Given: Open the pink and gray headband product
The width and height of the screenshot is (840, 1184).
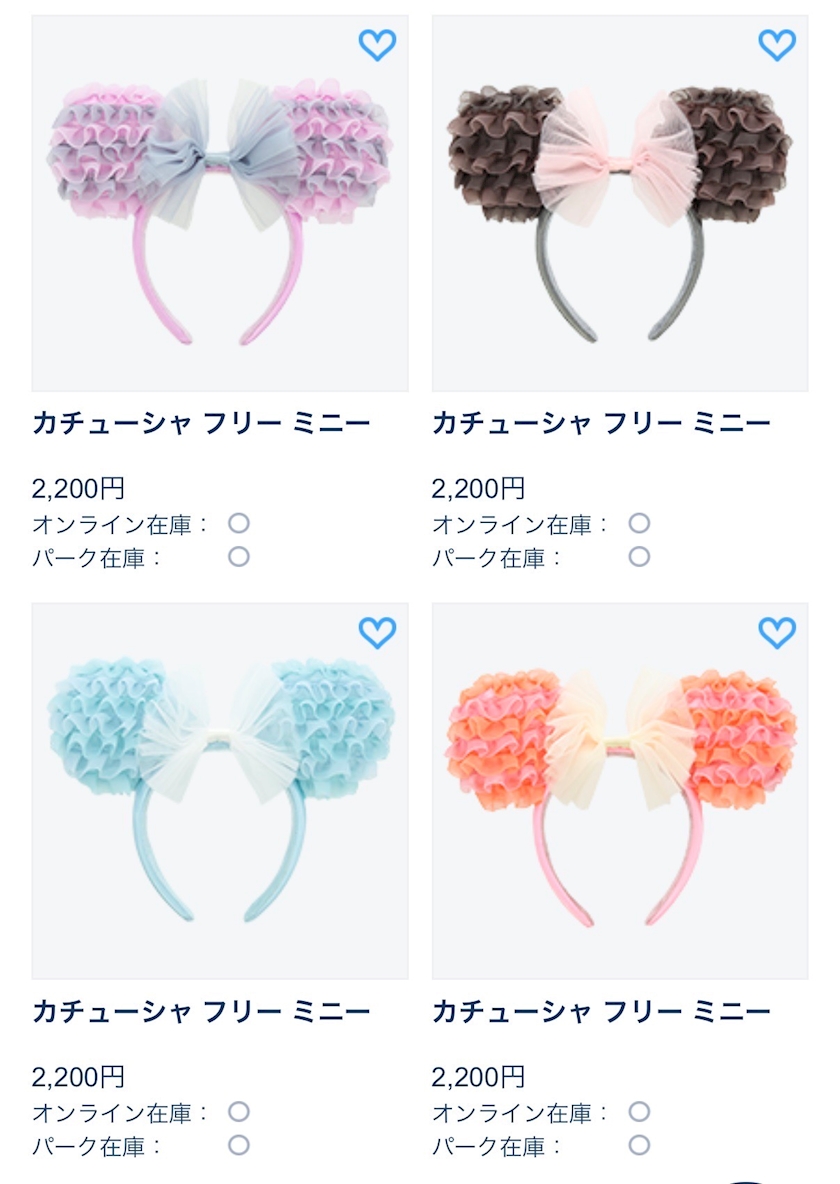Looking at the screenshot, I should [220, 203].
